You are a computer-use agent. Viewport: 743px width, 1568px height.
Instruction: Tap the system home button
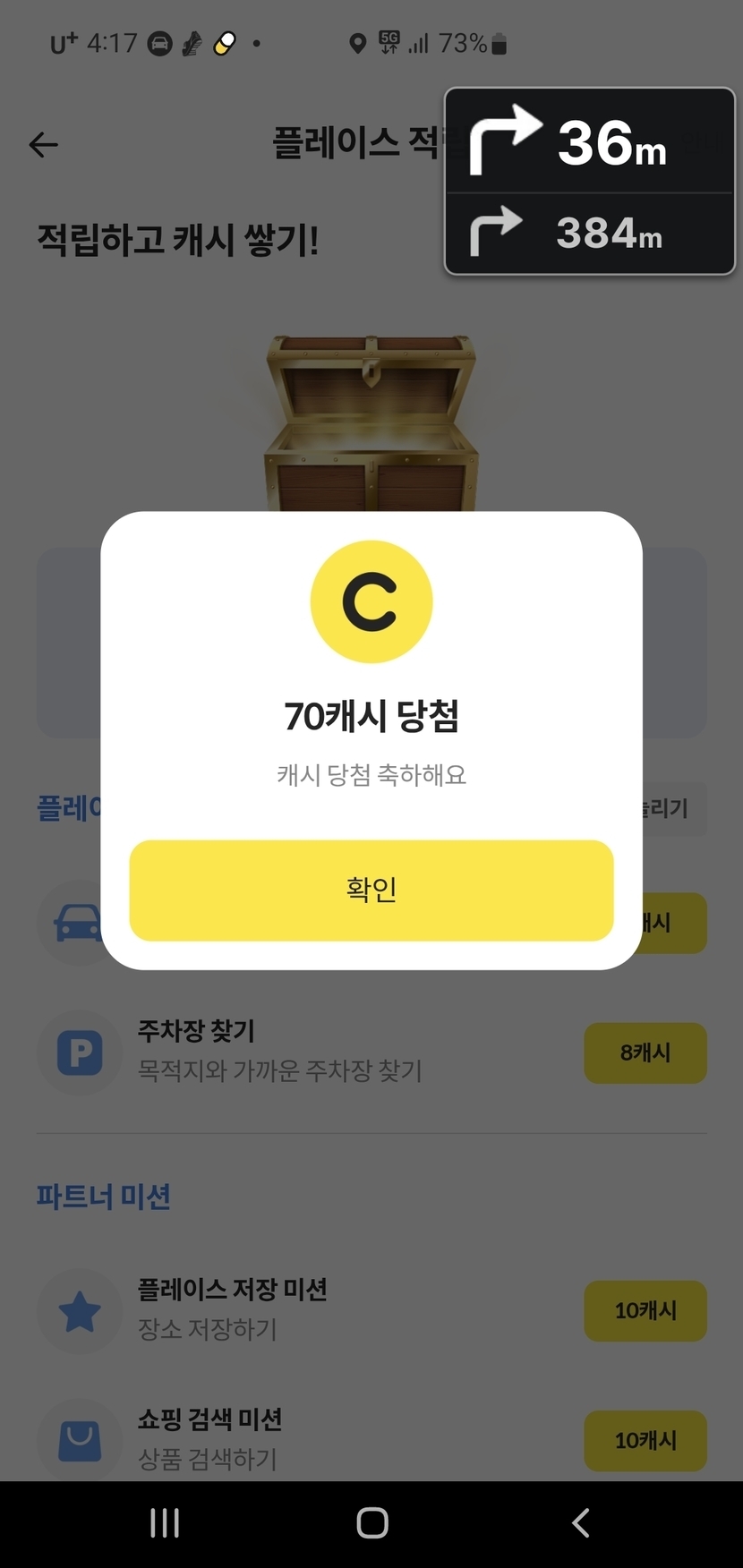pyautogui.click(x=371, y=1522)
